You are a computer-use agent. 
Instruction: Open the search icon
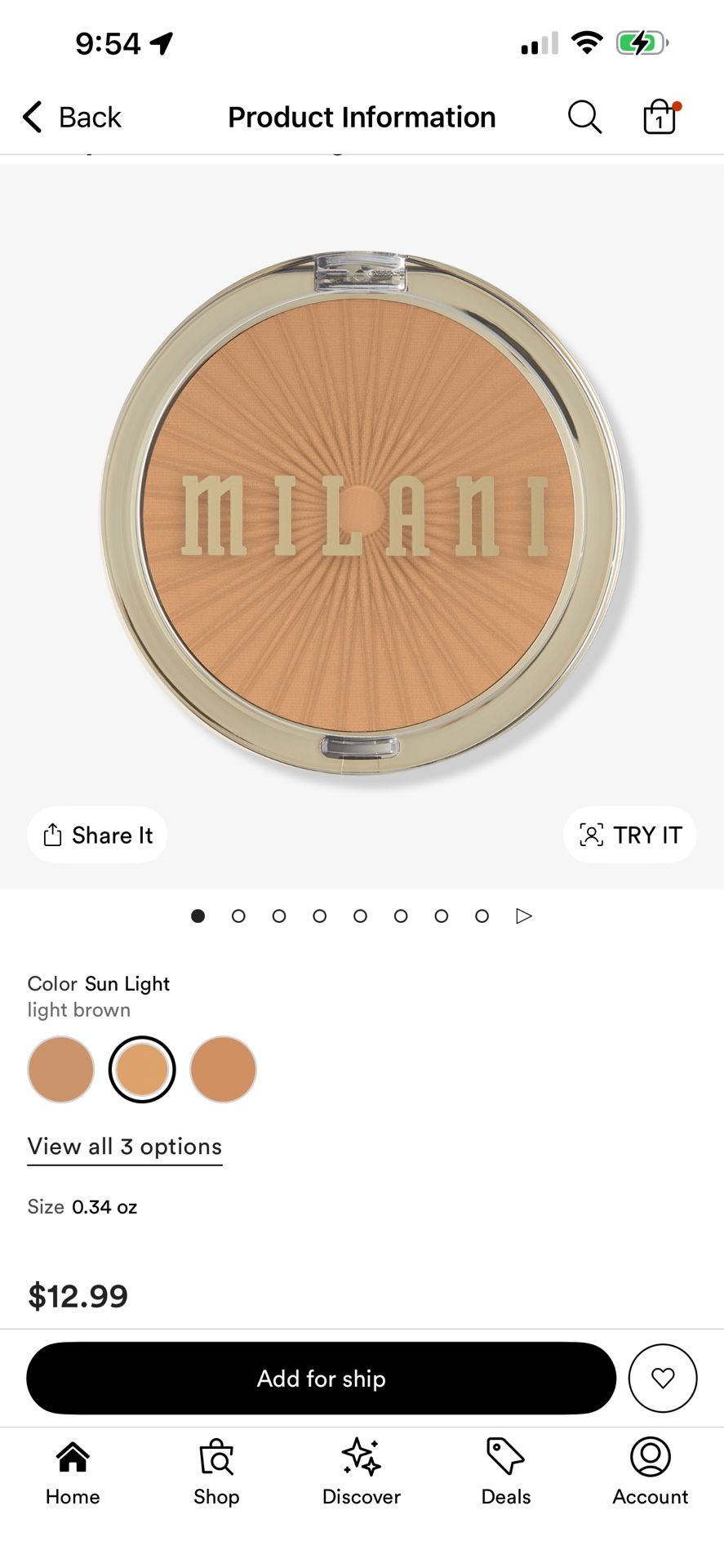(584, 117)
